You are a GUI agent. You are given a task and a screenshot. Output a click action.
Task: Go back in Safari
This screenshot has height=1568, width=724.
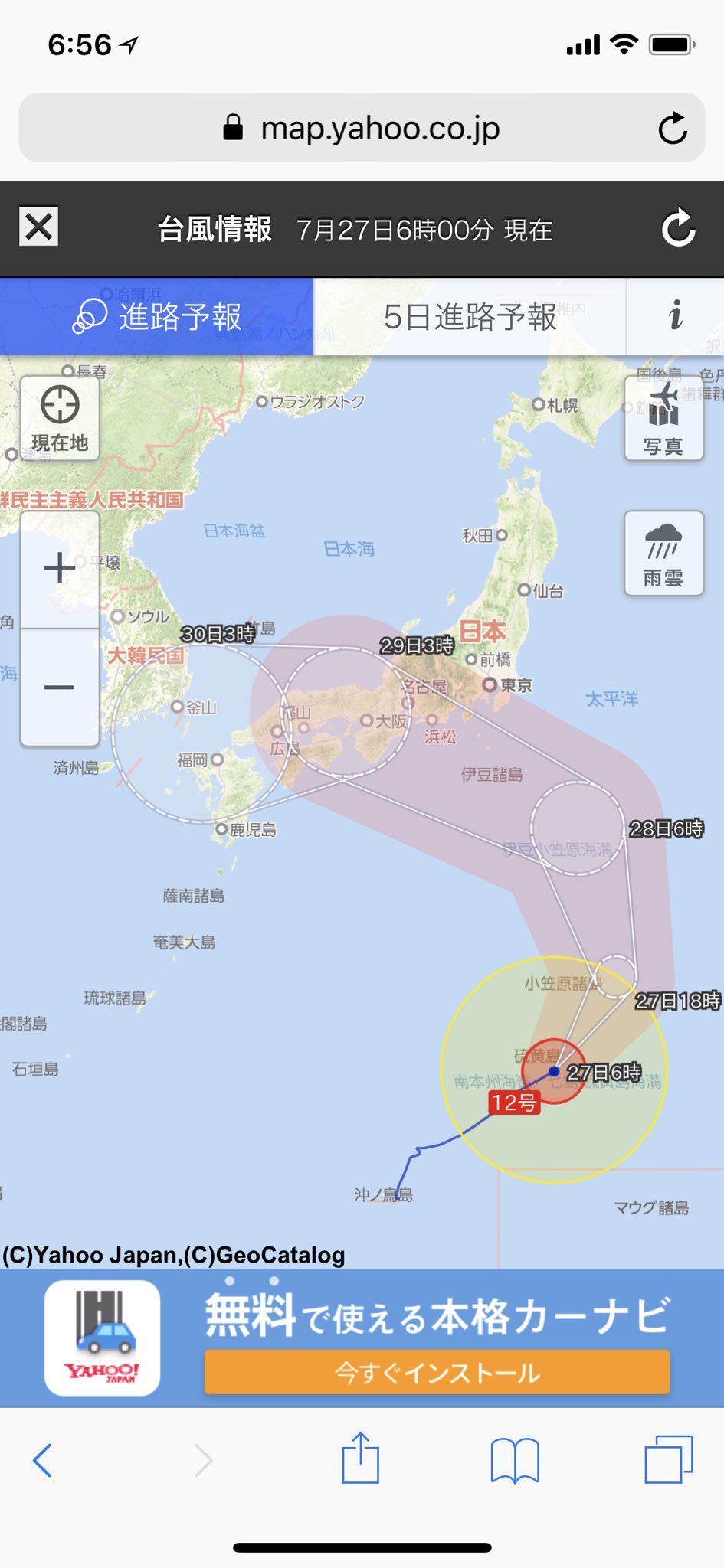click(x=43, y=1460)
